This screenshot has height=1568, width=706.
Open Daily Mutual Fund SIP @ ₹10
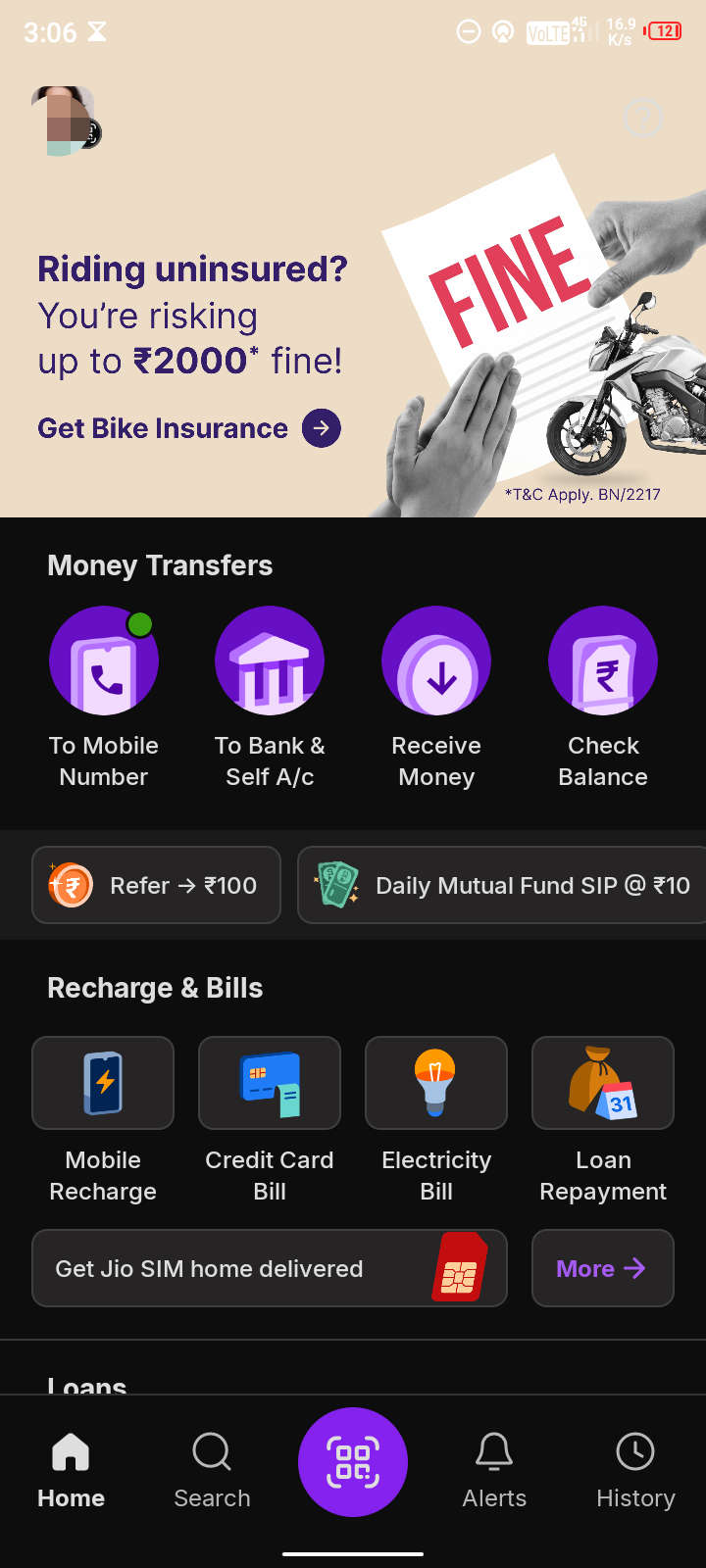point(502,886)
